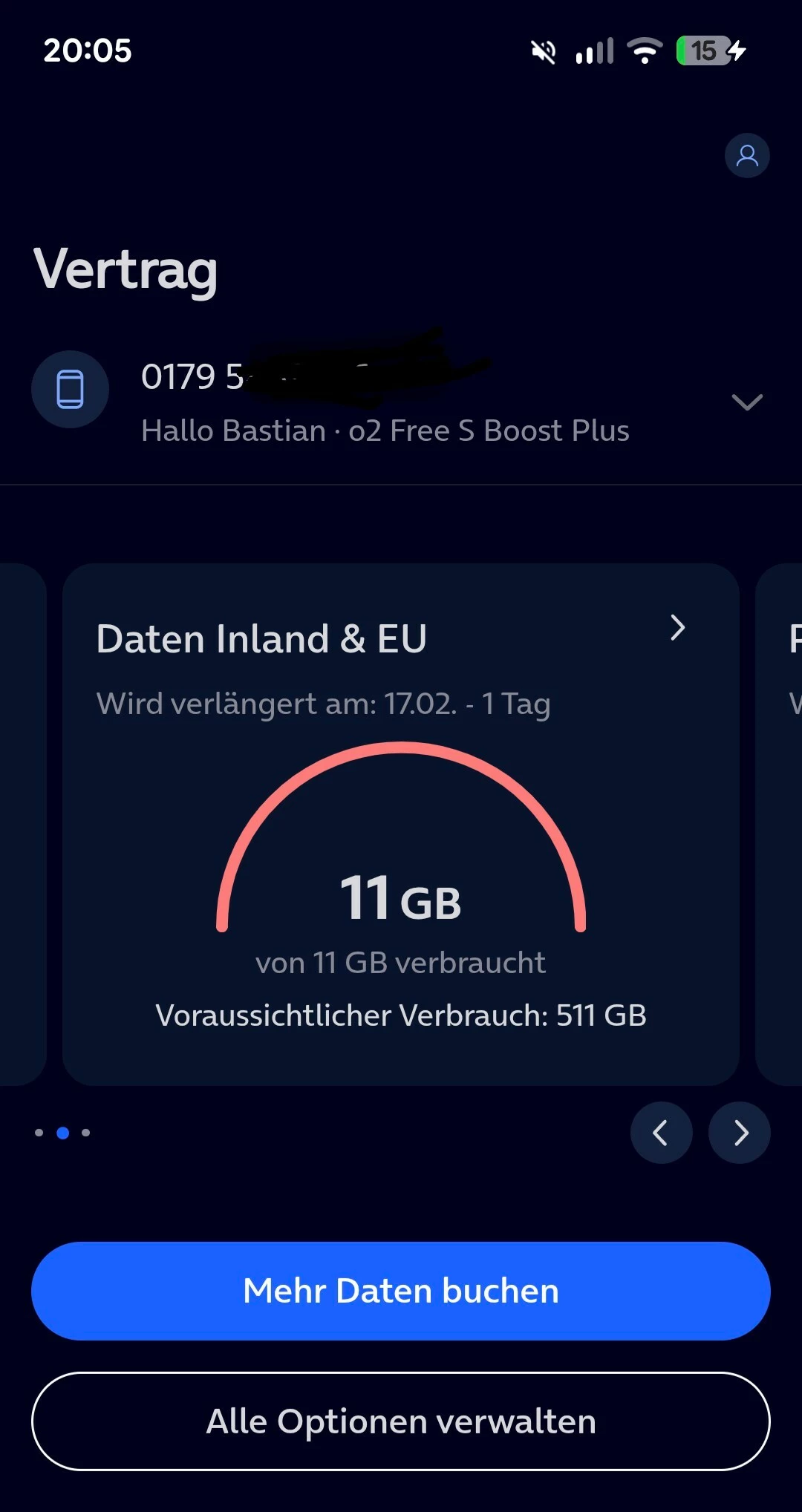The height and width of the screenshot is (1512, 802).
Task: Open Daten Inland & EU details
Action: [x=677, y=628]
